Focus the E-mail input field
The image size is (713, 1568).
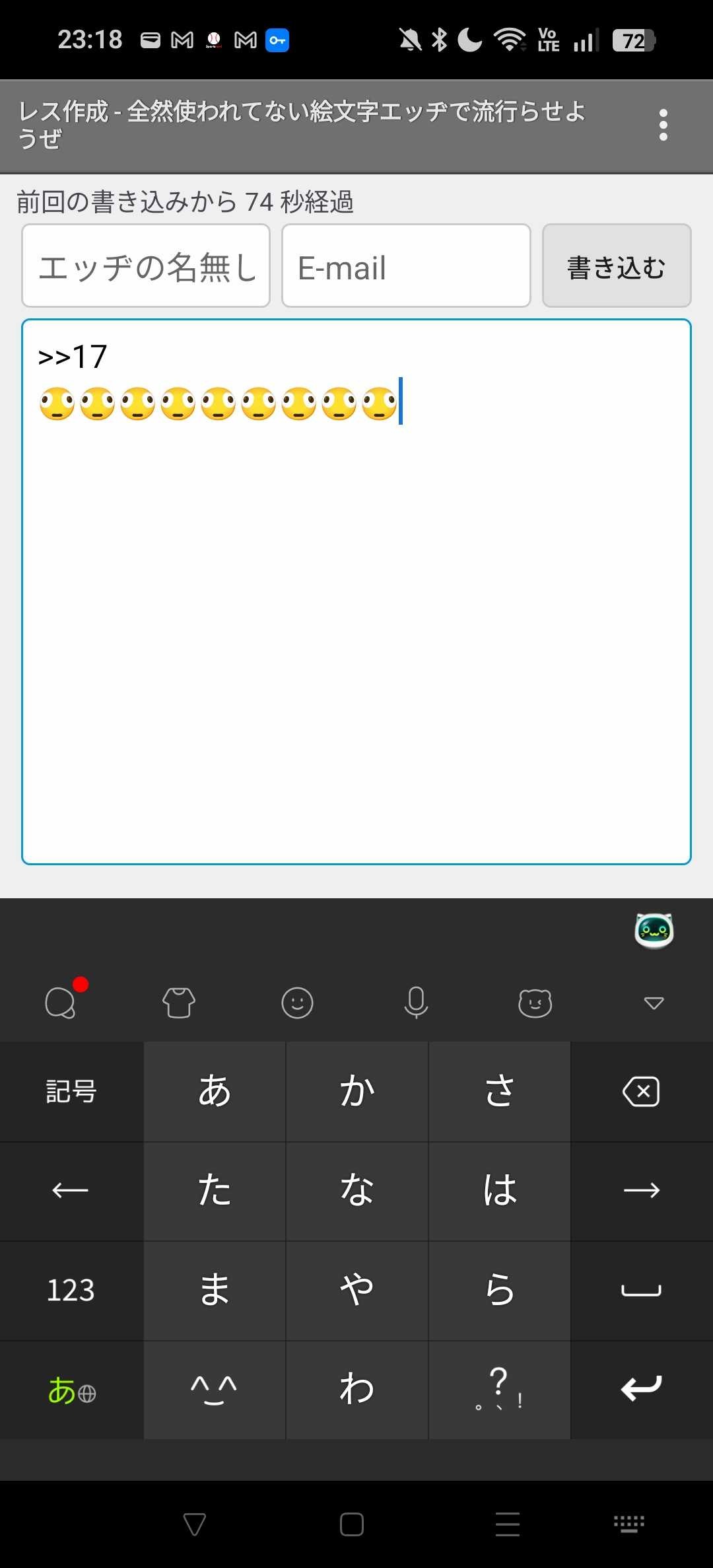click(406, 266)
